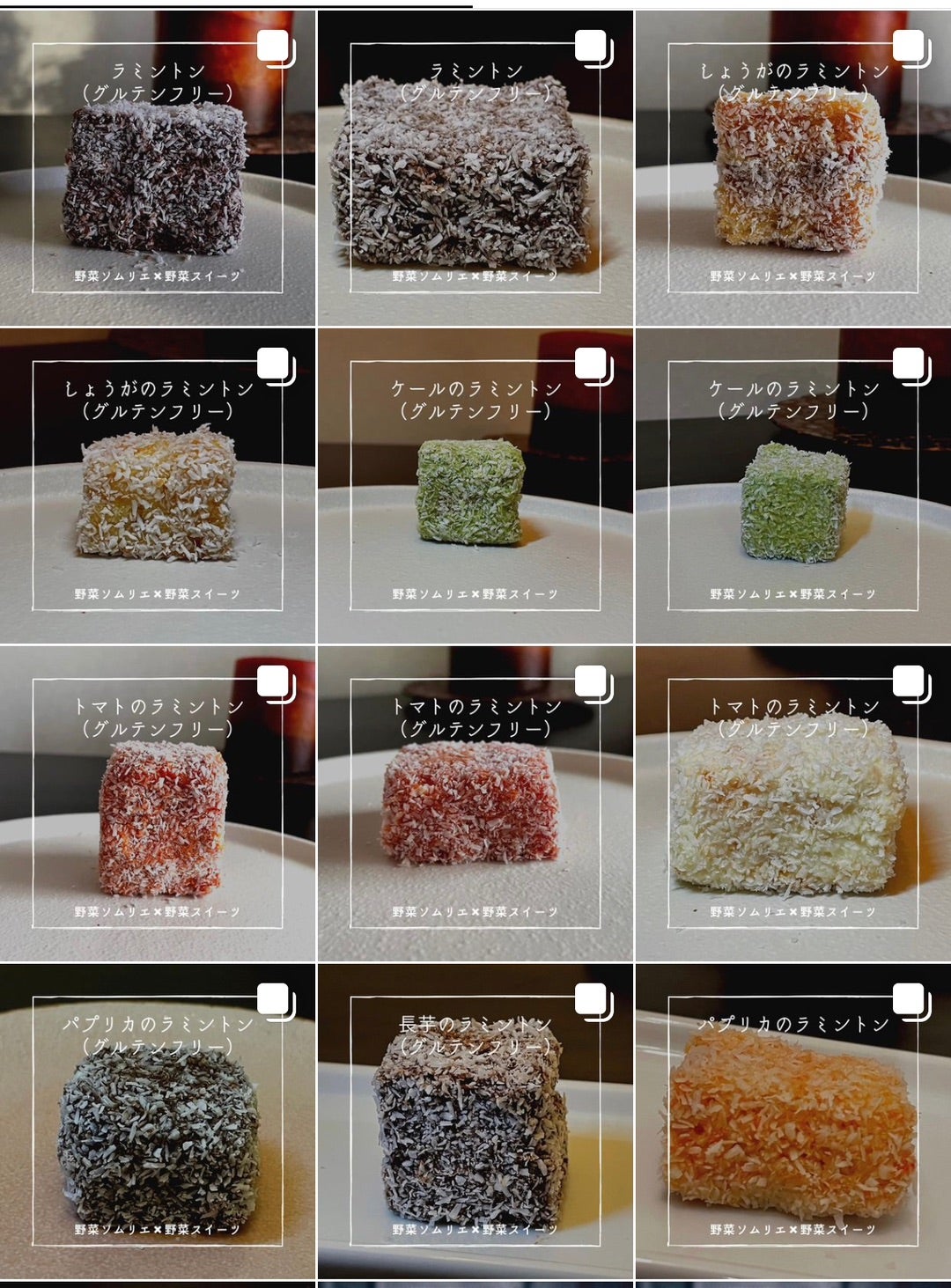Viewport: 951px width, 1288px height.
Task: View the wide red block トマトのラミントン post
Action: (475, 806)
